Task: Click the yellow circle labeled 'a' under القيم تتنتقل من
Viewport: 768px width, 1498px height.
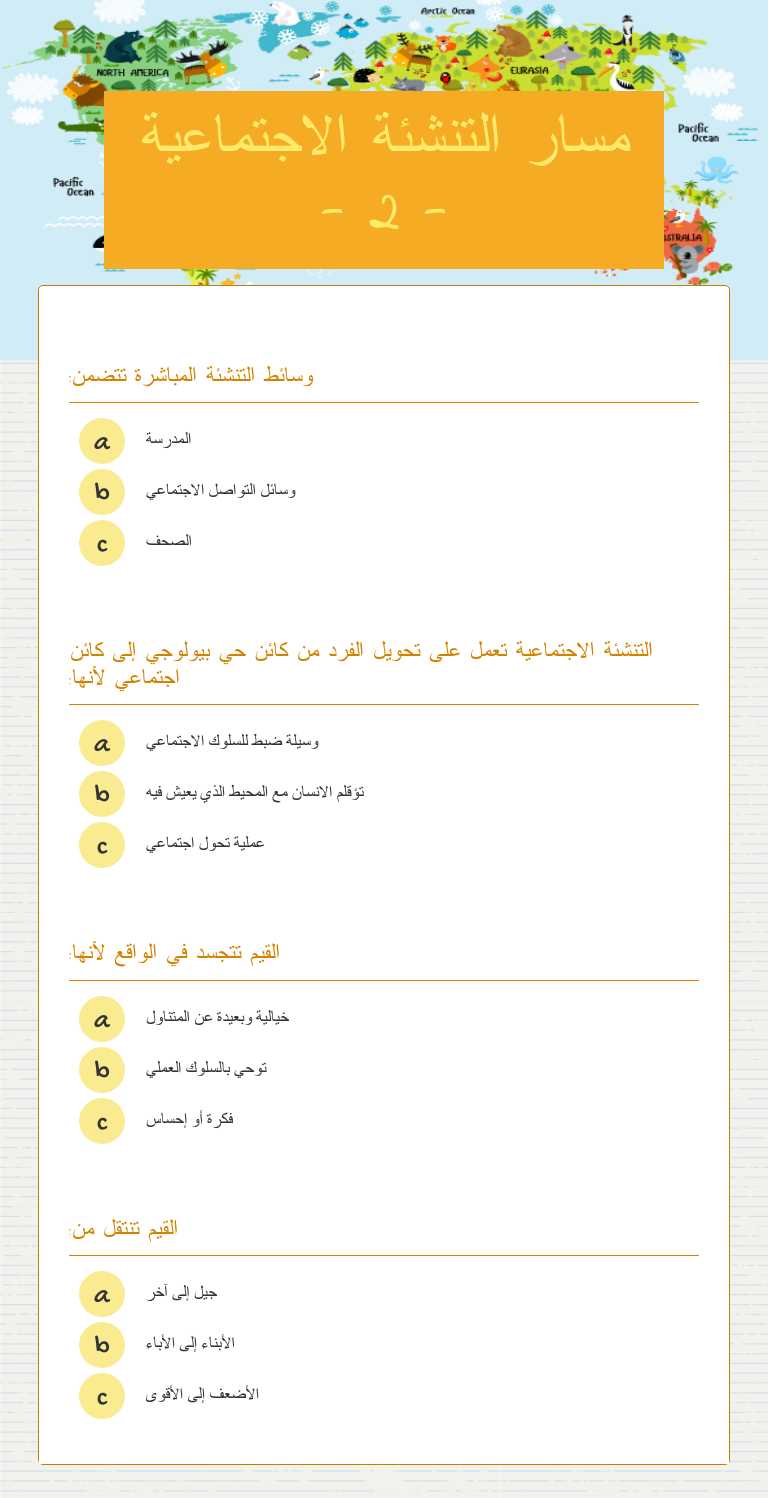Action: pos(101,1293)
